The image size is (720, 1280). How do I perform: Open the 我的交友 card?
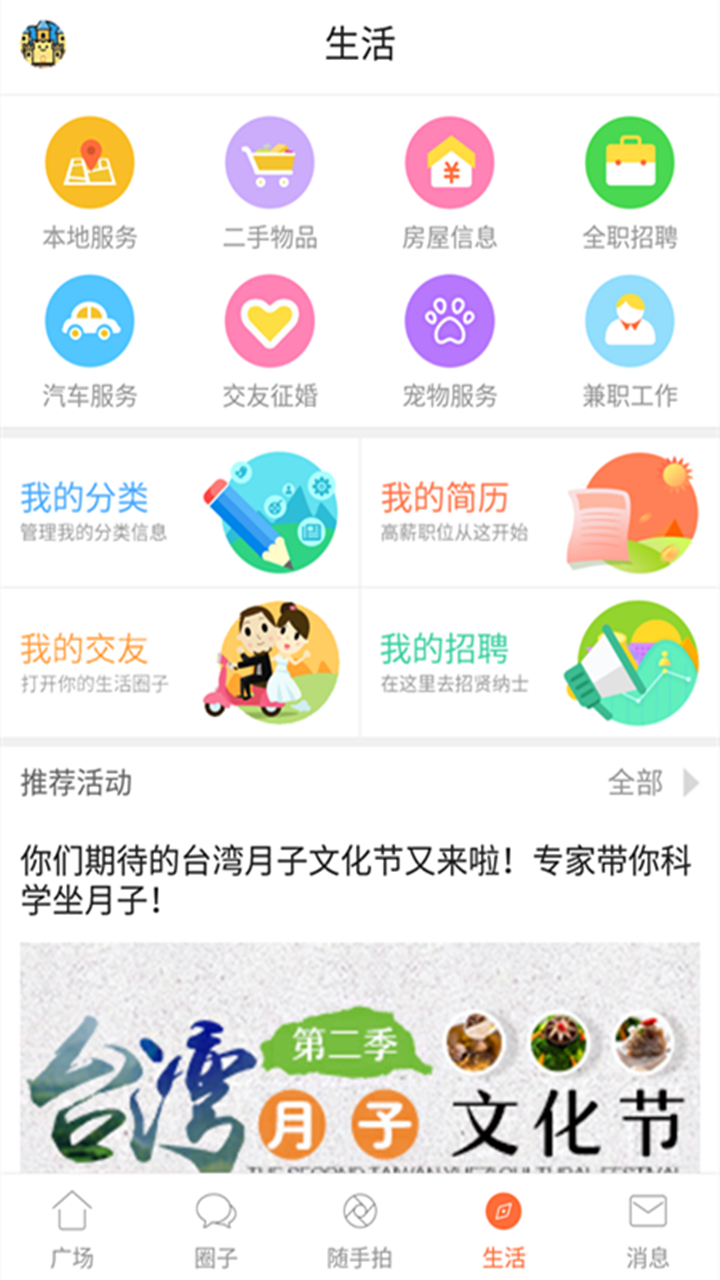[180, 662]
